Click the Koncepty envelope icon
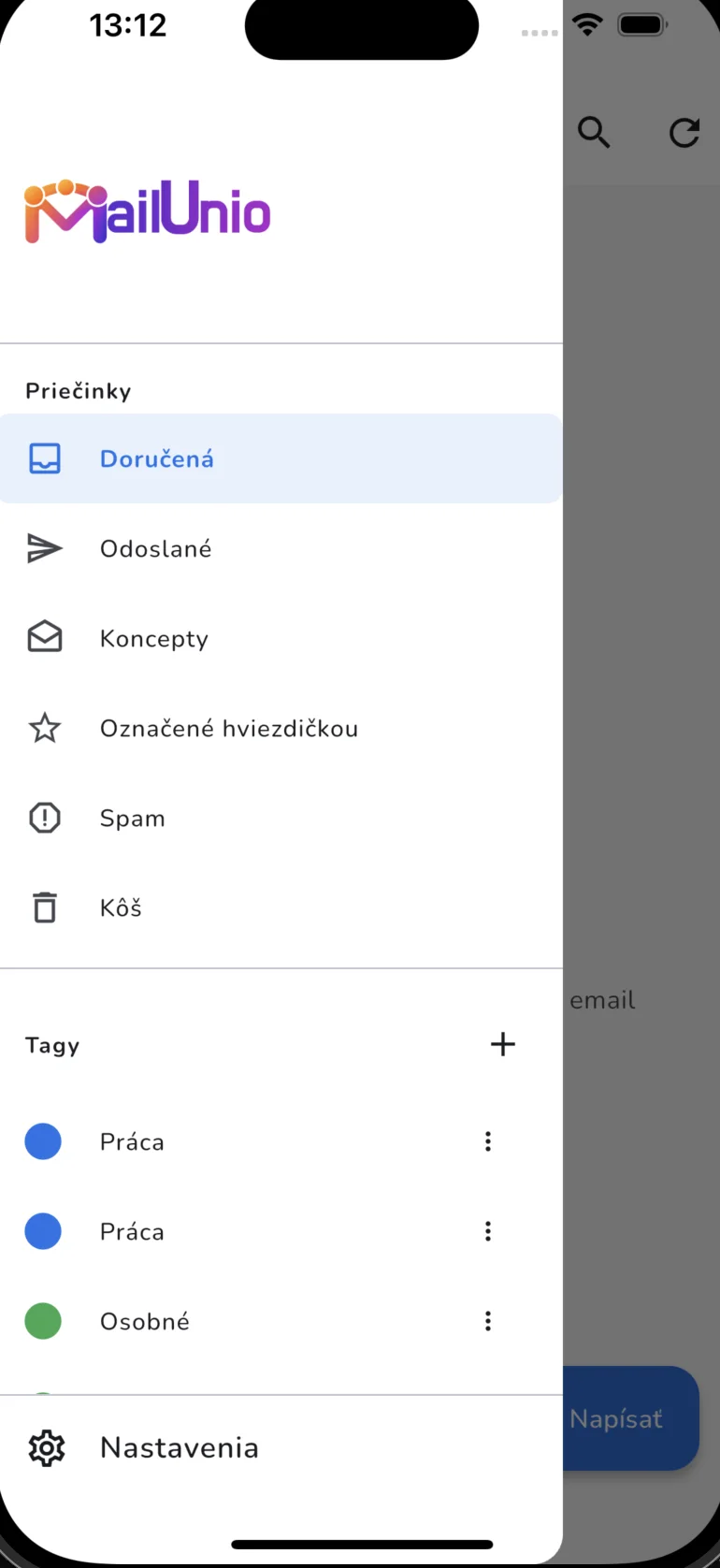The width and height of the screenshot is (720, 1568). click(x=44, y=637)
